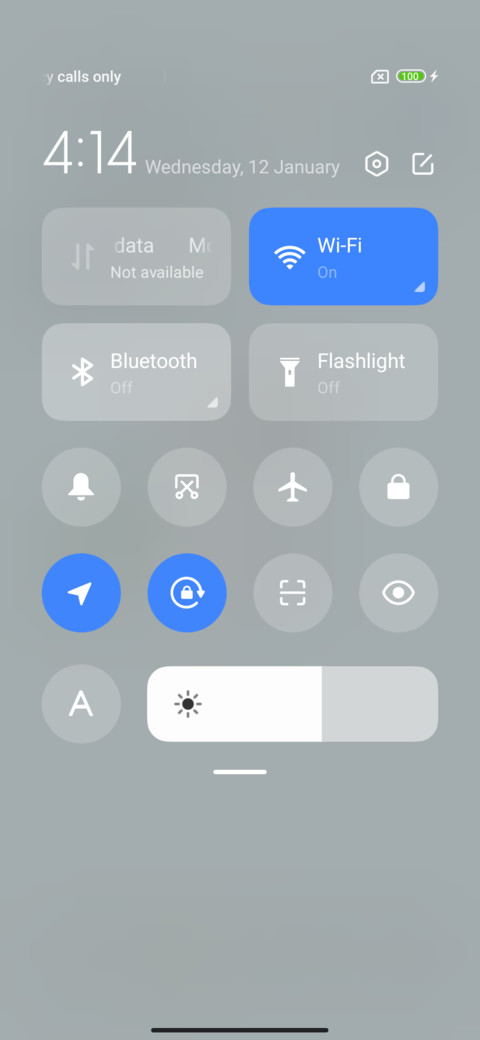Take a screenshot with the scissors icon

[x=187, y=488]
